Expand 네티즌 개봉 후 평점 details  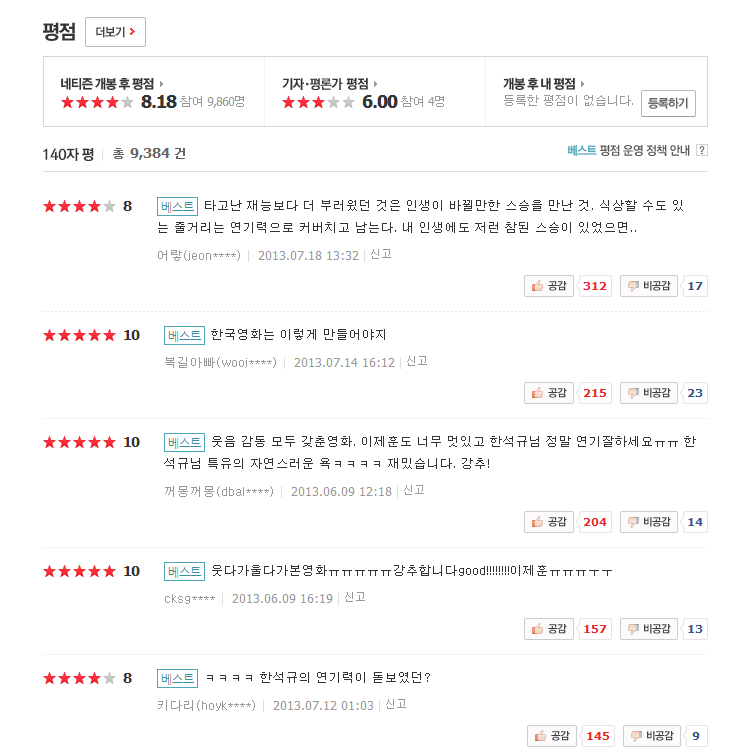click(111, 84)
